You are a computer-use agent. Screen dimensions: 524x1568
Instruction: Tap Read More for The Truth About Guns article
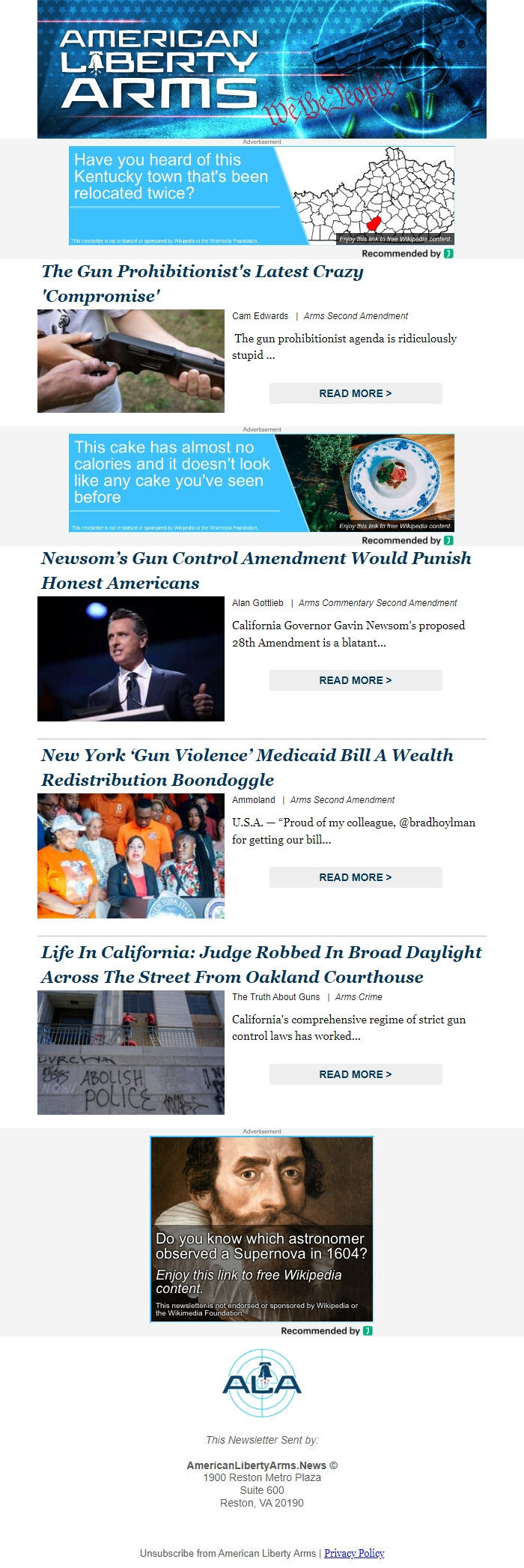(356, 1074)
